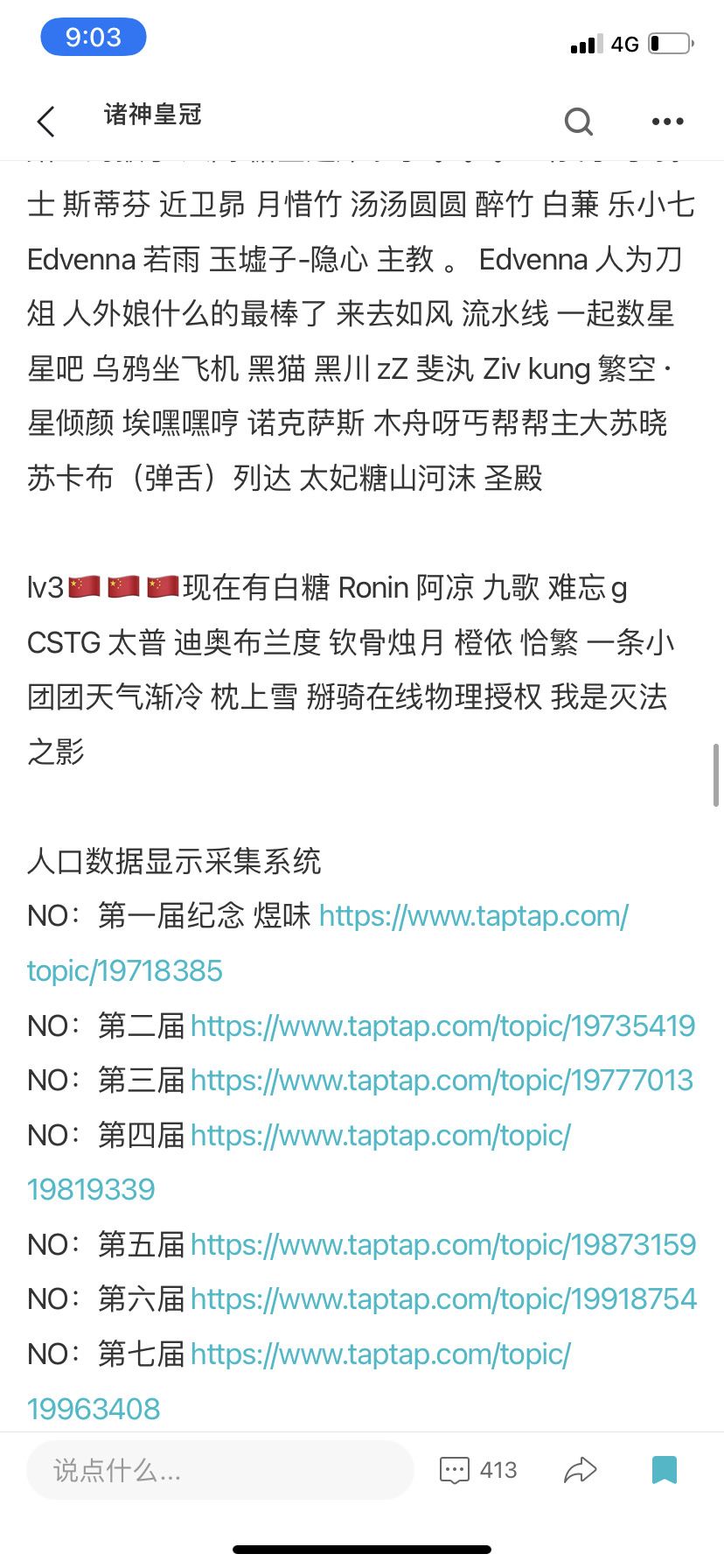Tap the battery indicator

coord(671,43)
